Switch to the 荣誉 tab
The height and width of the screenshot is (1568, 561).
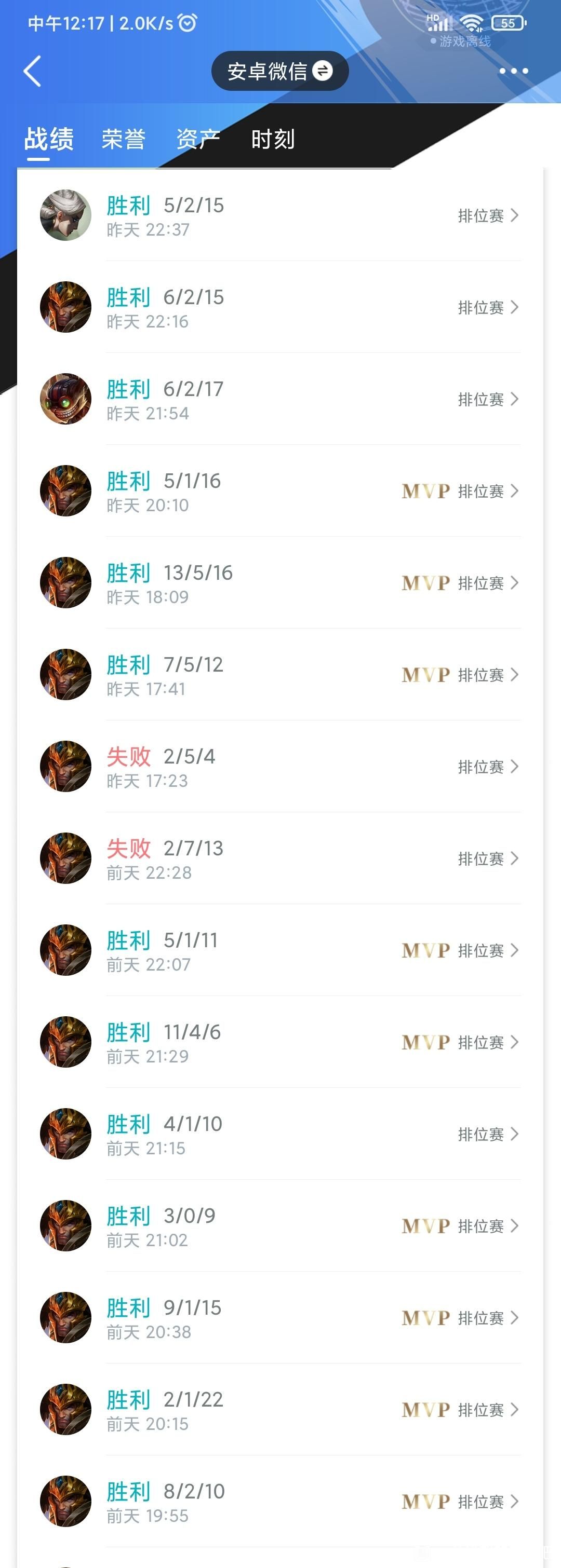tap(123, 140)
